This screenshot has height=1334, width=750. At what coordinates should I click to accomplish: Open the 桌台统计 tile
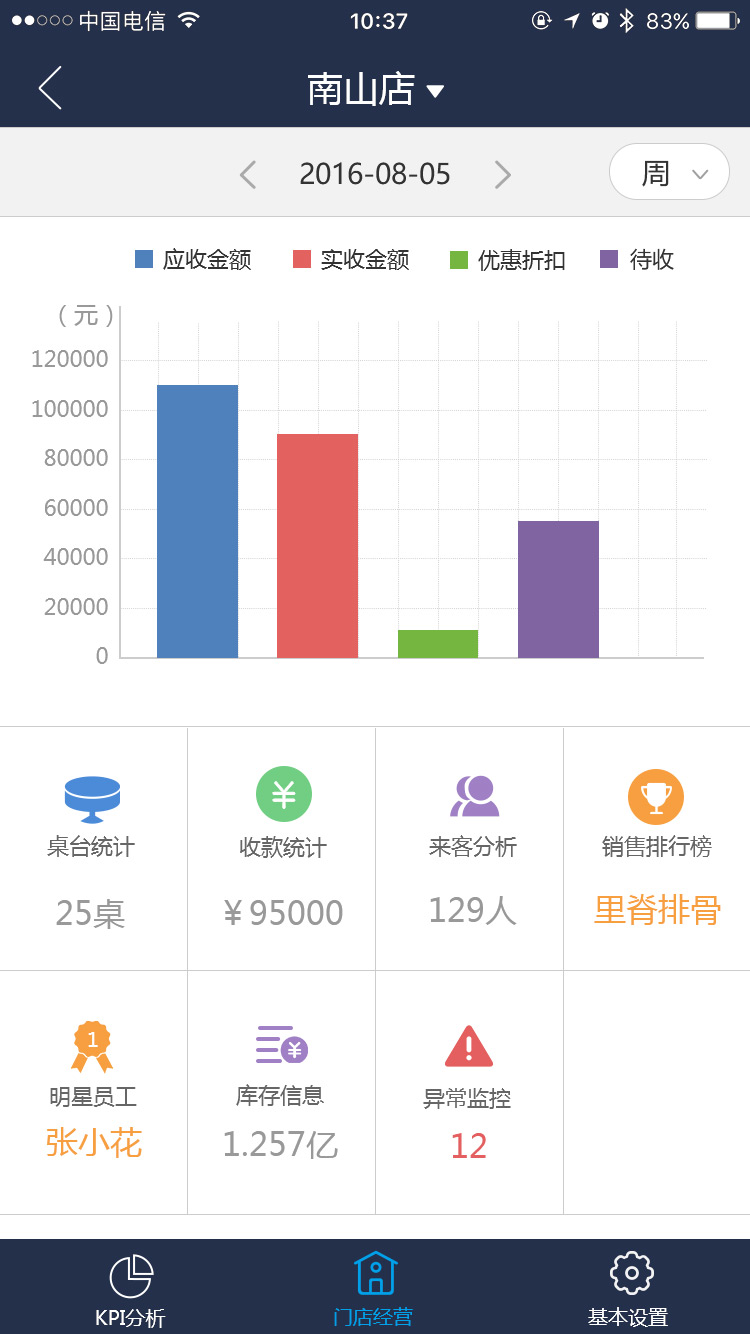pyautogui.click(x=93, y=848)
